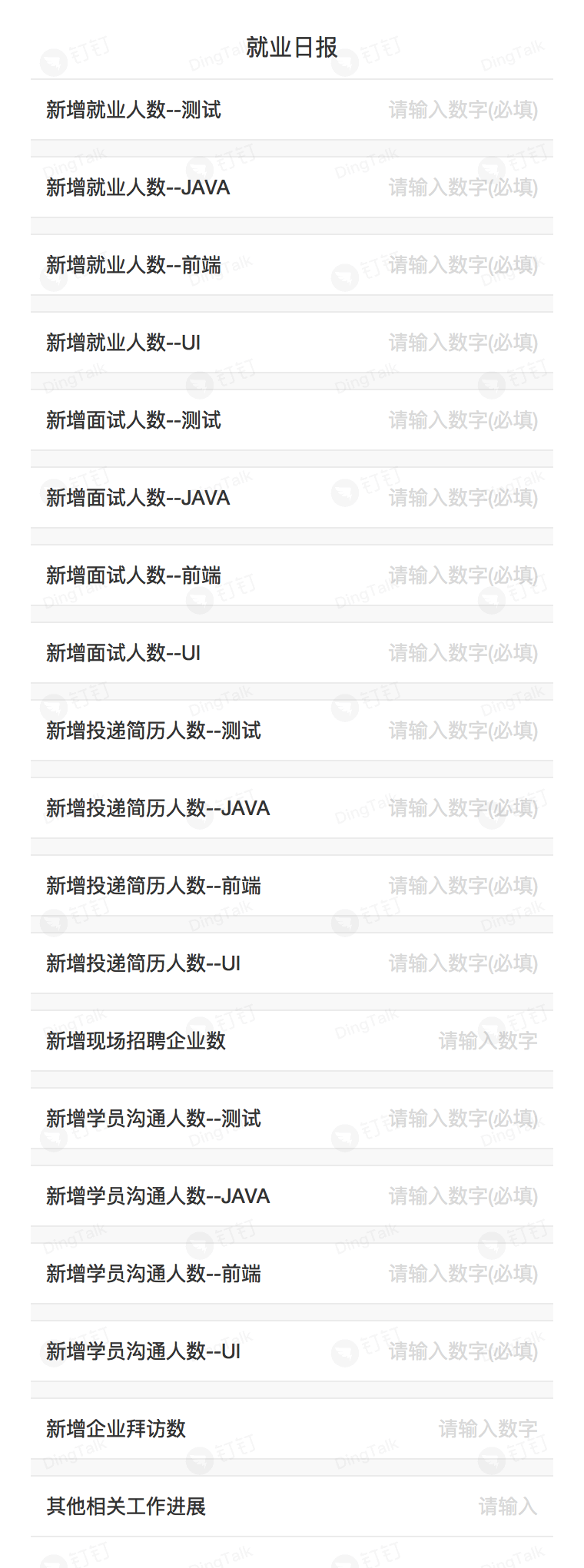Select the 新增投递简历人数--UI field
This screenshot has width=584, height=1568.
tap(462, 963)
